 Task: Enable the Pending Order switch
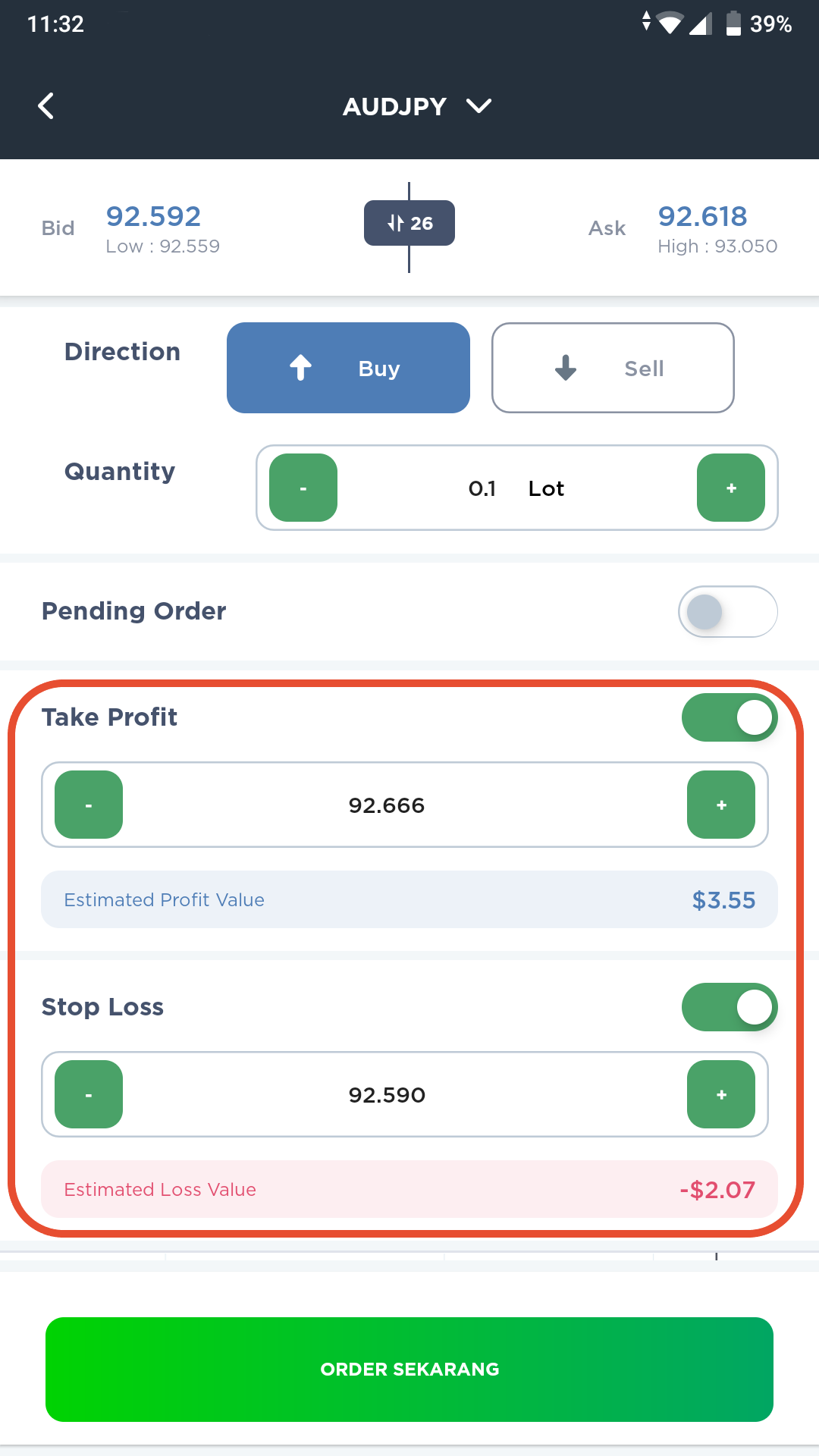click(727, 611)
